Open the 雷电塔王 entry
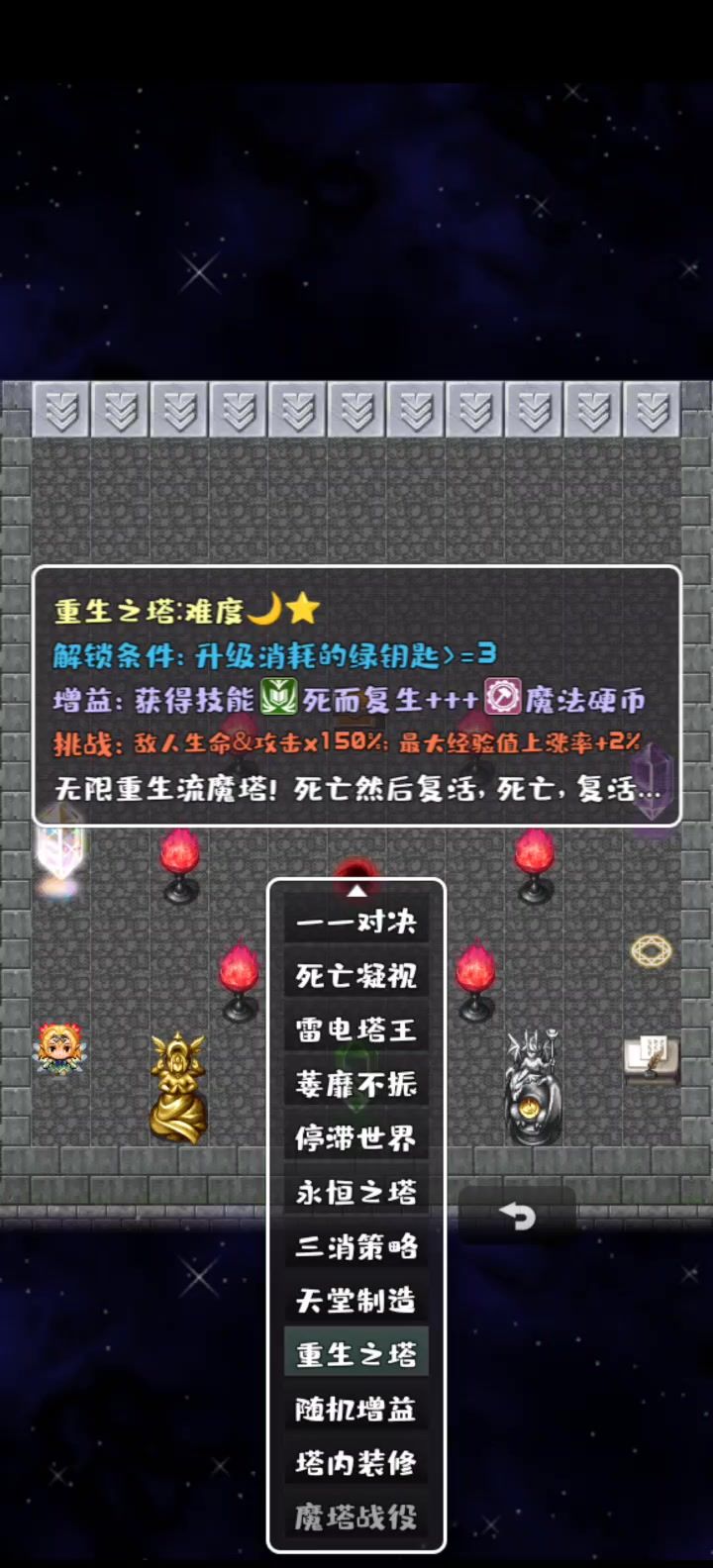713x1568 pixels. (356, 1030)
